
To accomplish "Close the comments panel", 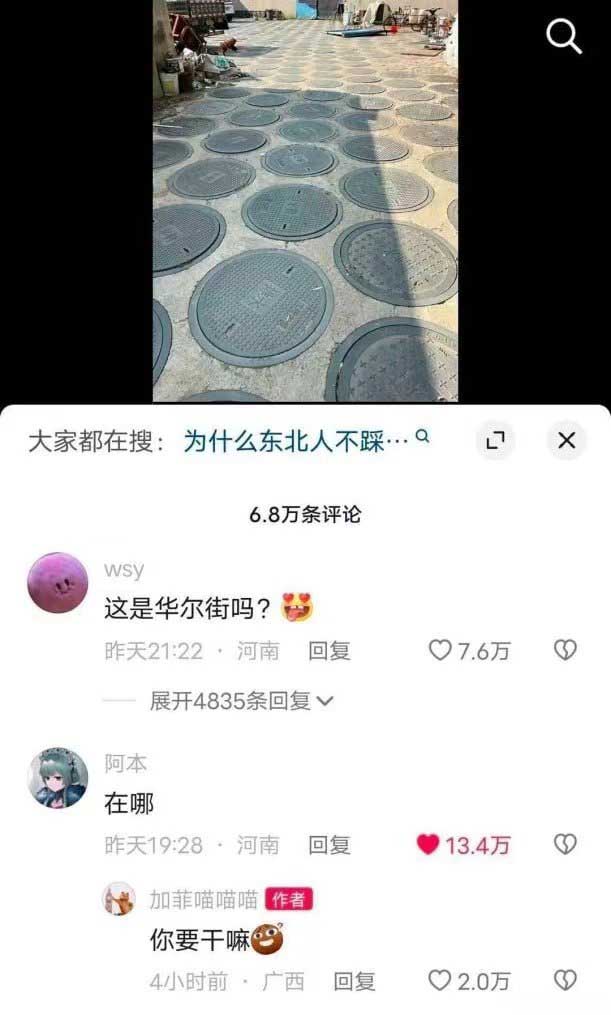I will [566, 440].
